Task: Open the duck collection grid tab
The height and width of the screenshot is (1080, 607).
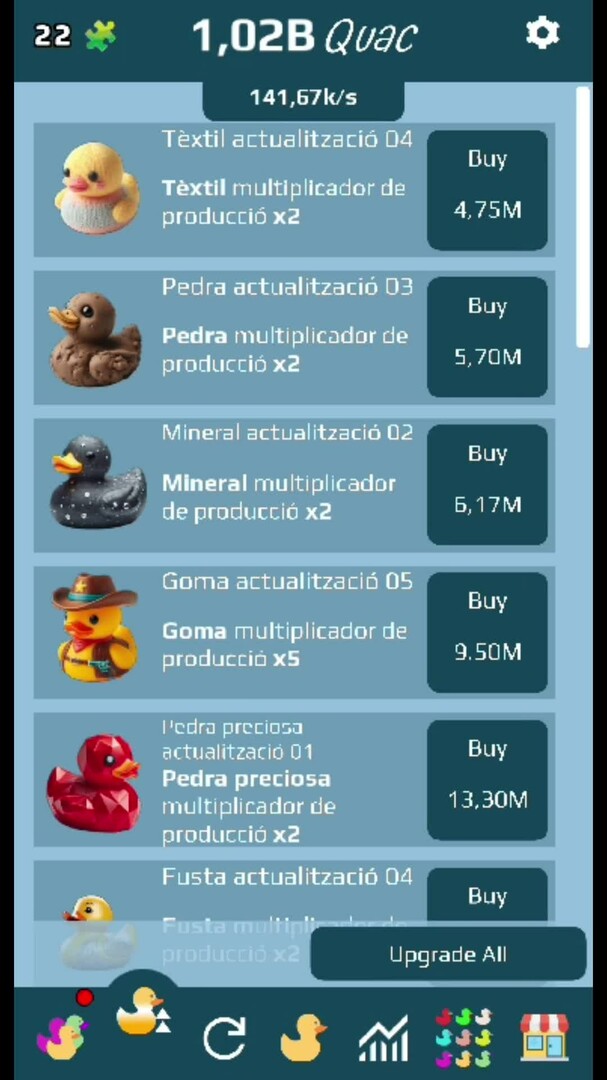Action: tap(463, 1037)
